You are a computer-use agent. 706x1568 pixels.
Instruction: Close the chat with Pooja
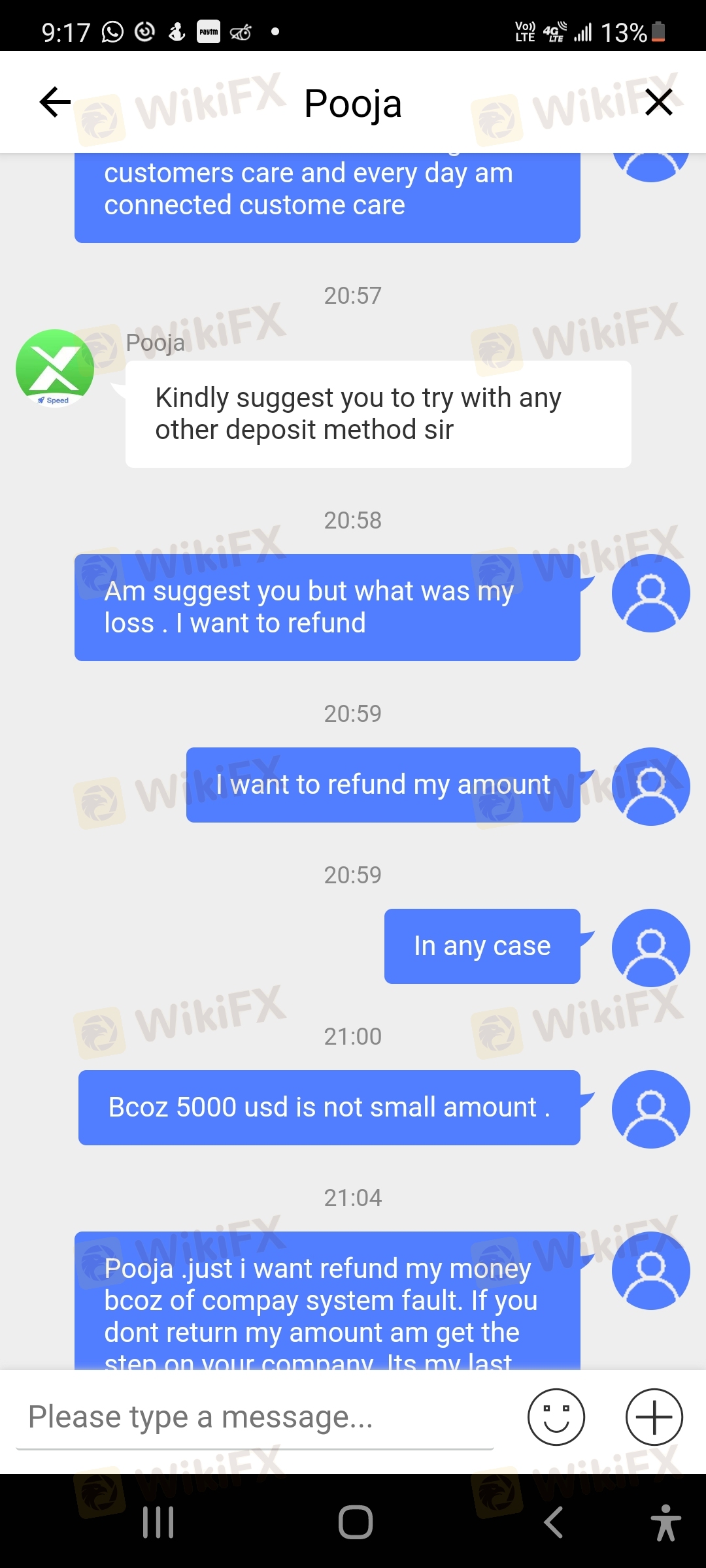(x=658, y=102)
